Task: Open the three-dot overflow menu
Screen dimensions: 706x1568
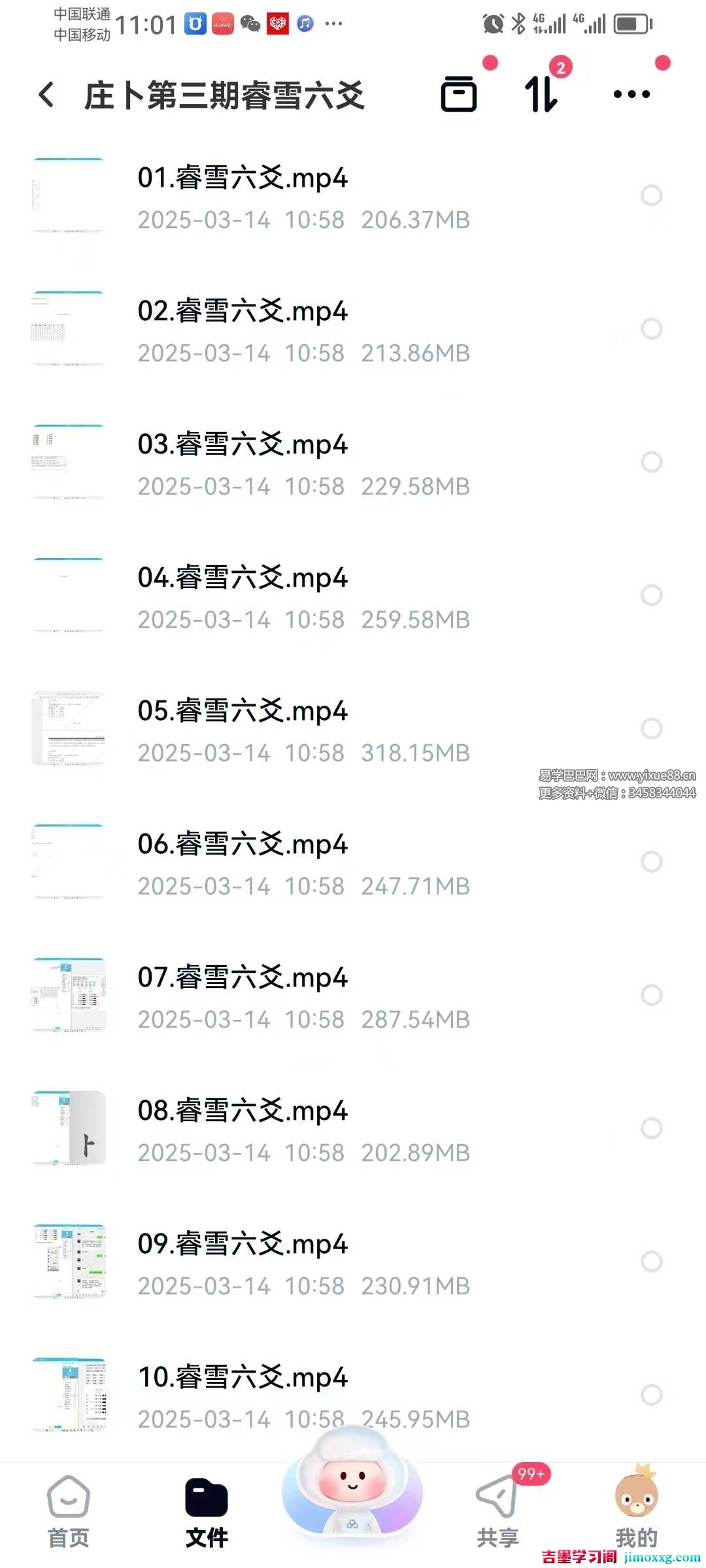Action: point(631,94)
